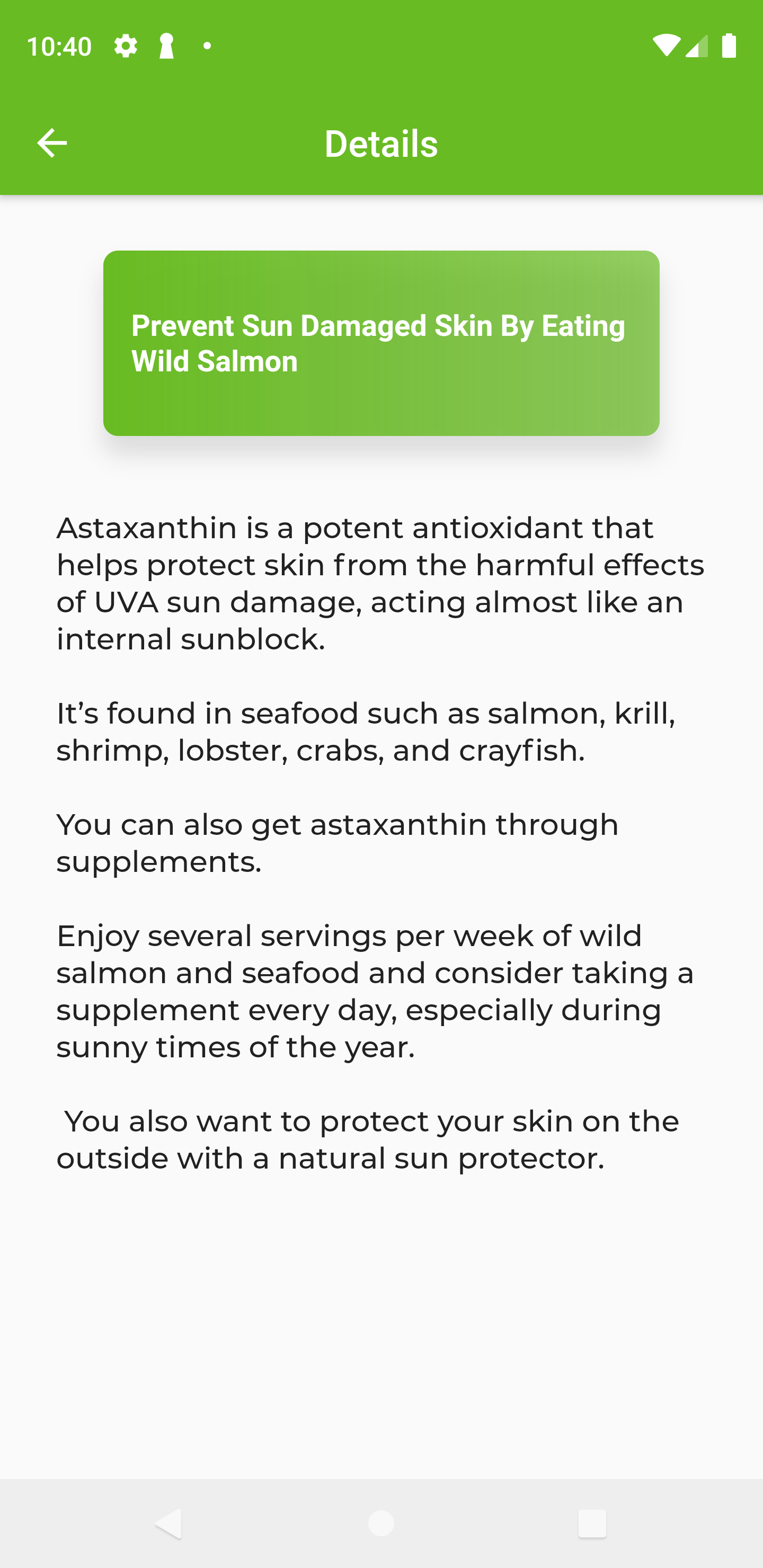
Task: Open the recent apps view
Action: [x=592, y=1524]
